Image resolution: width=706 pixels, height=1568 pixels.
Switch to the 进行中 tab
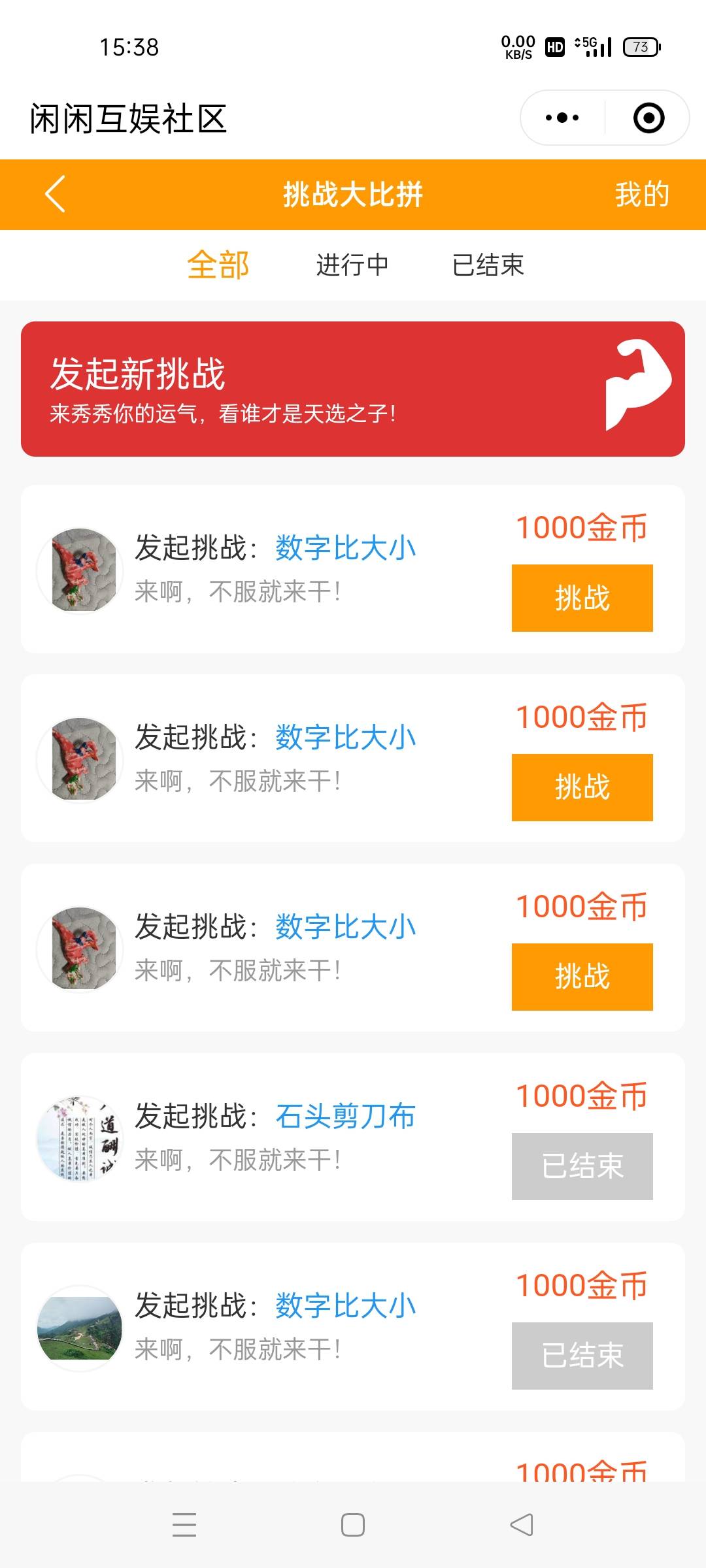(x=352, y=265)
